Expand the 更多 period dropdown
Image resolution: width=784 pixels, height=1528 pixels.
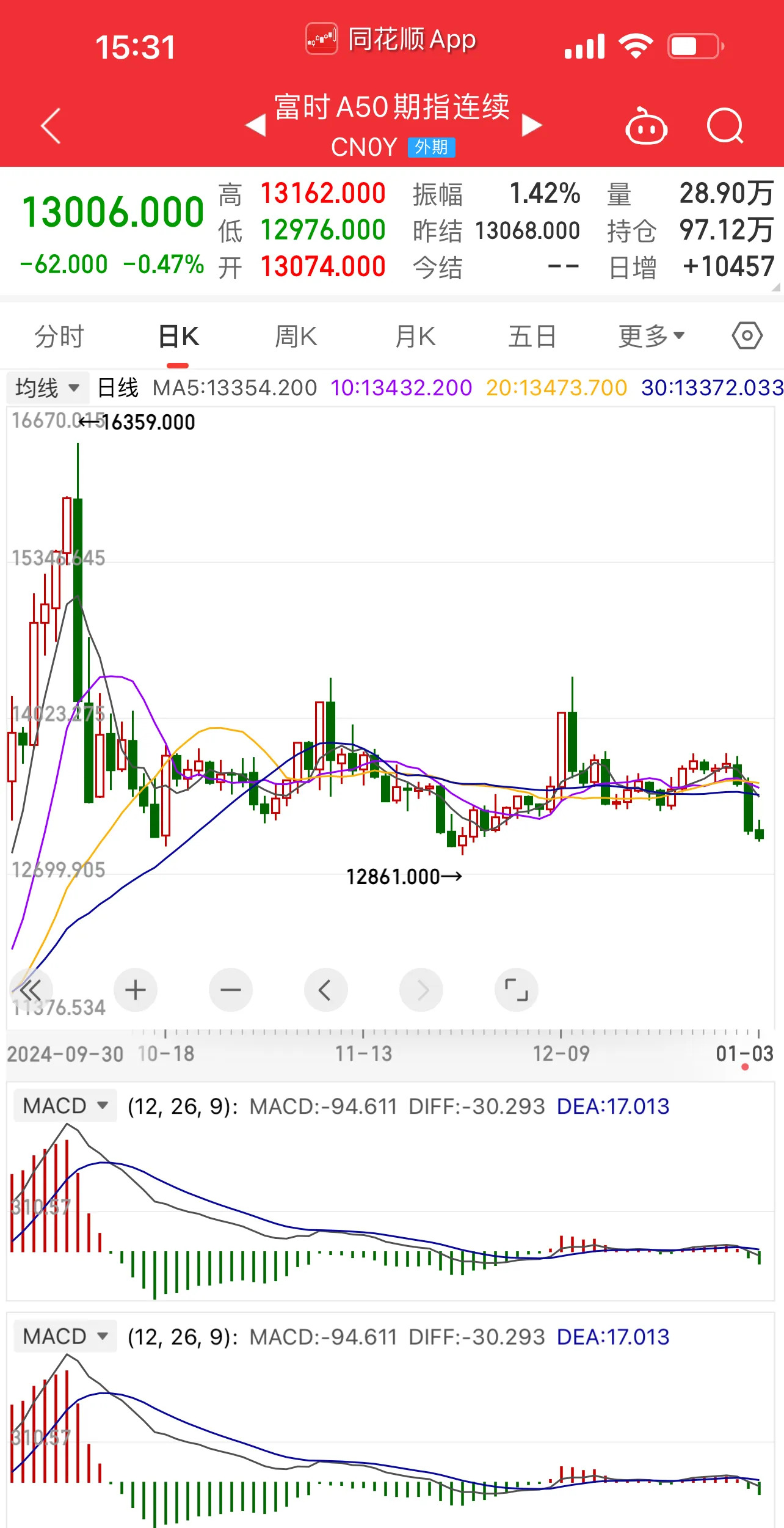[x=651, y=337]
